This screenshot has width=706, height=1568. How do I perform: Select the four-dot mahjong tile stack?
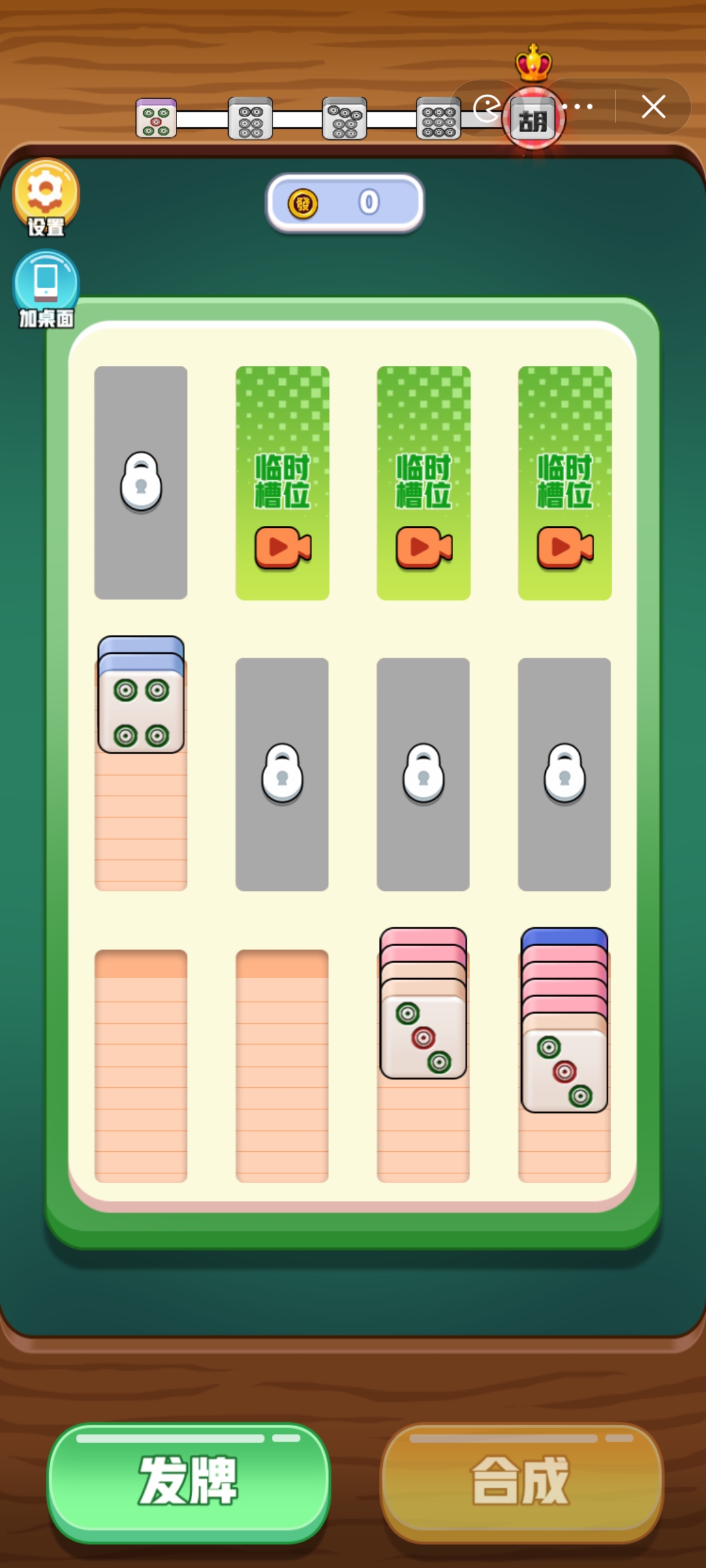click(141, 711)
